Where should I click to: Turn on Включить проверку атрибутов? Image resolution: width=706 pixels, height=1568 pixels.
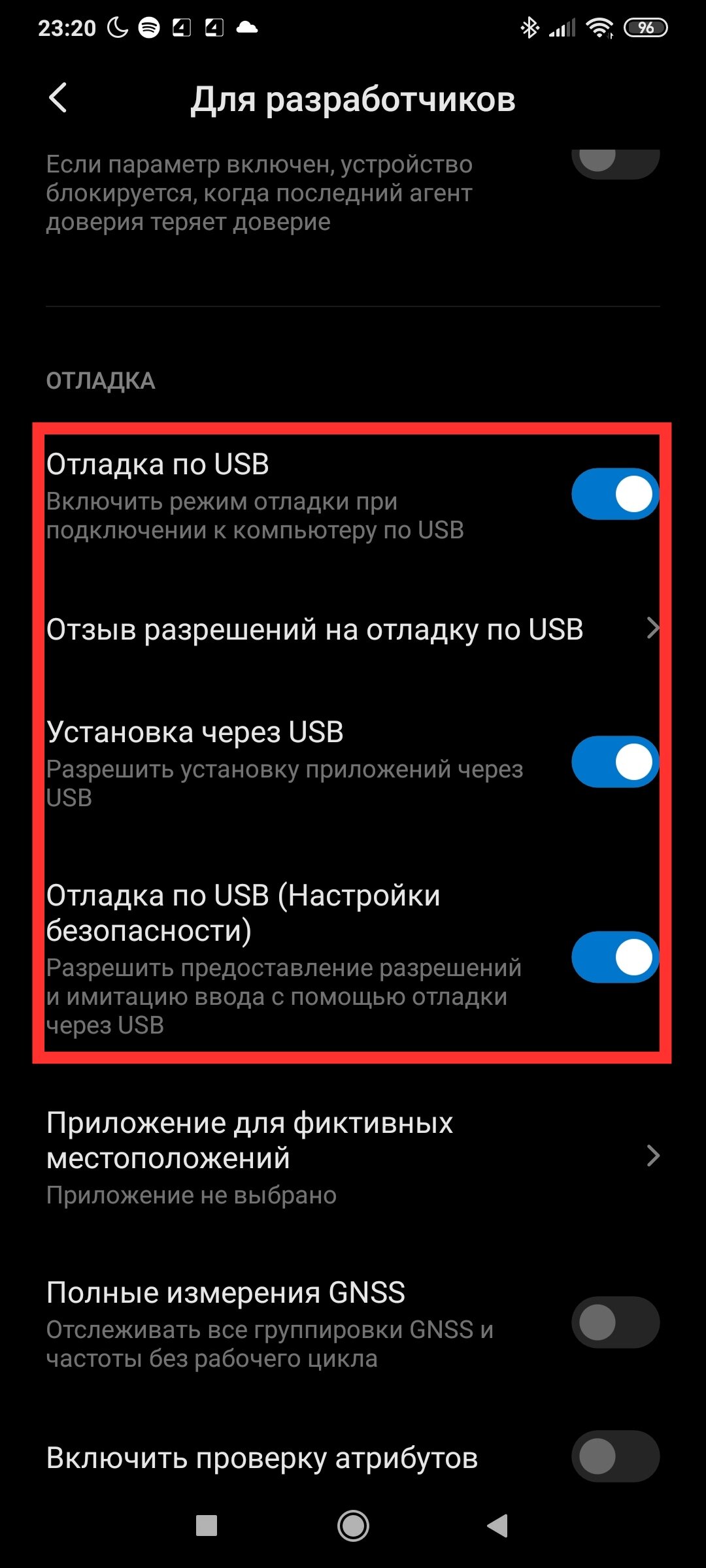615,1456
